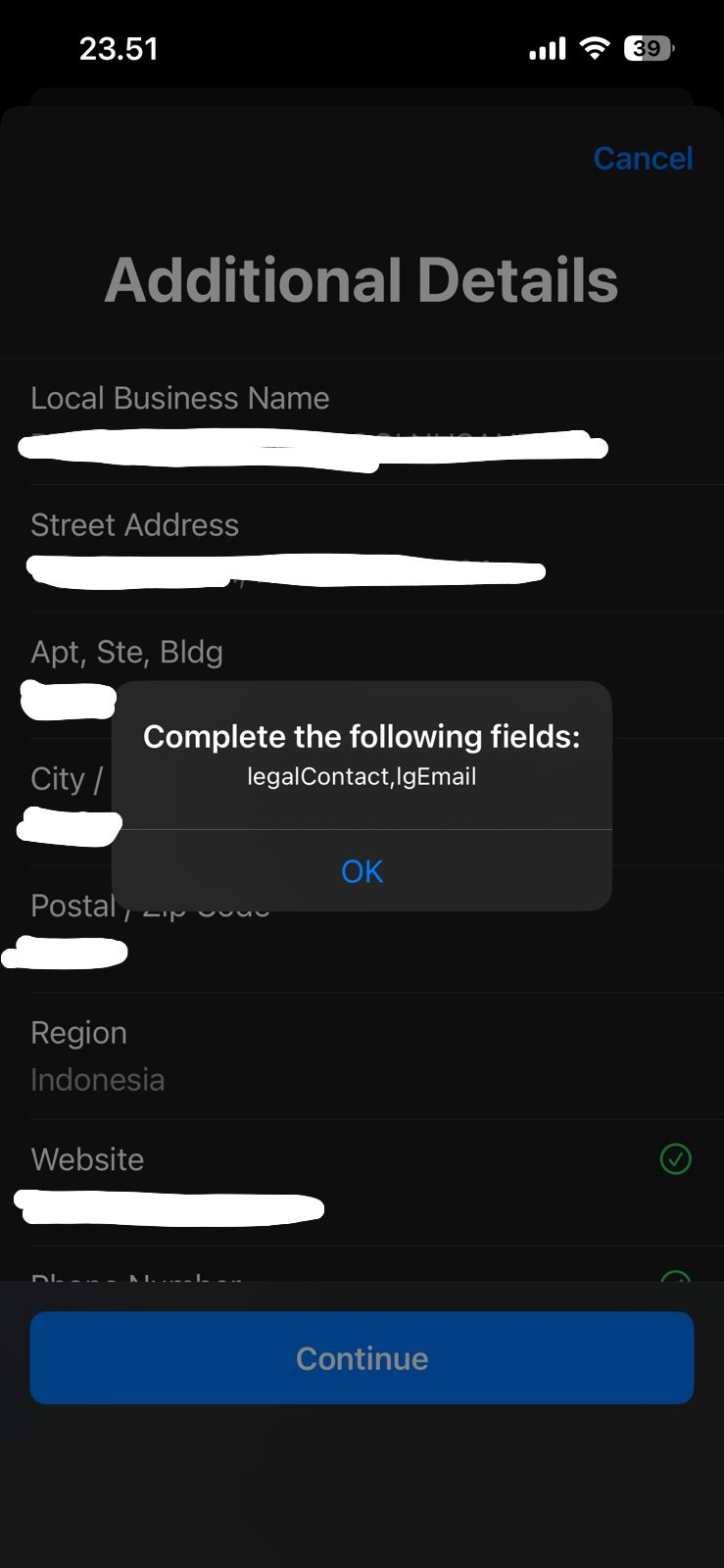
Task: Edit the Local Business Name field
Action: 314,446
